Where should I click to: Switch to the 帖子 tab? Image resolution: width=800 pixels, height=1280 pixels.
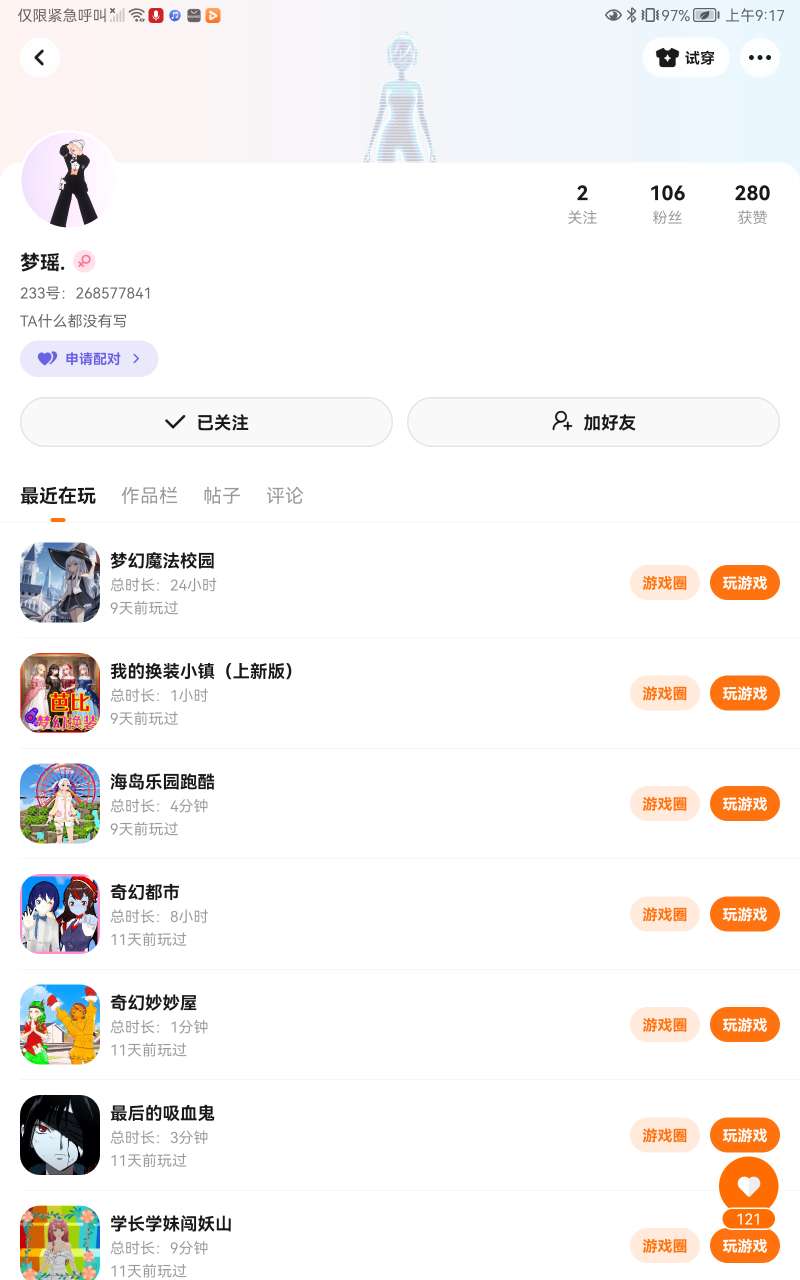[x=222, y=496]
